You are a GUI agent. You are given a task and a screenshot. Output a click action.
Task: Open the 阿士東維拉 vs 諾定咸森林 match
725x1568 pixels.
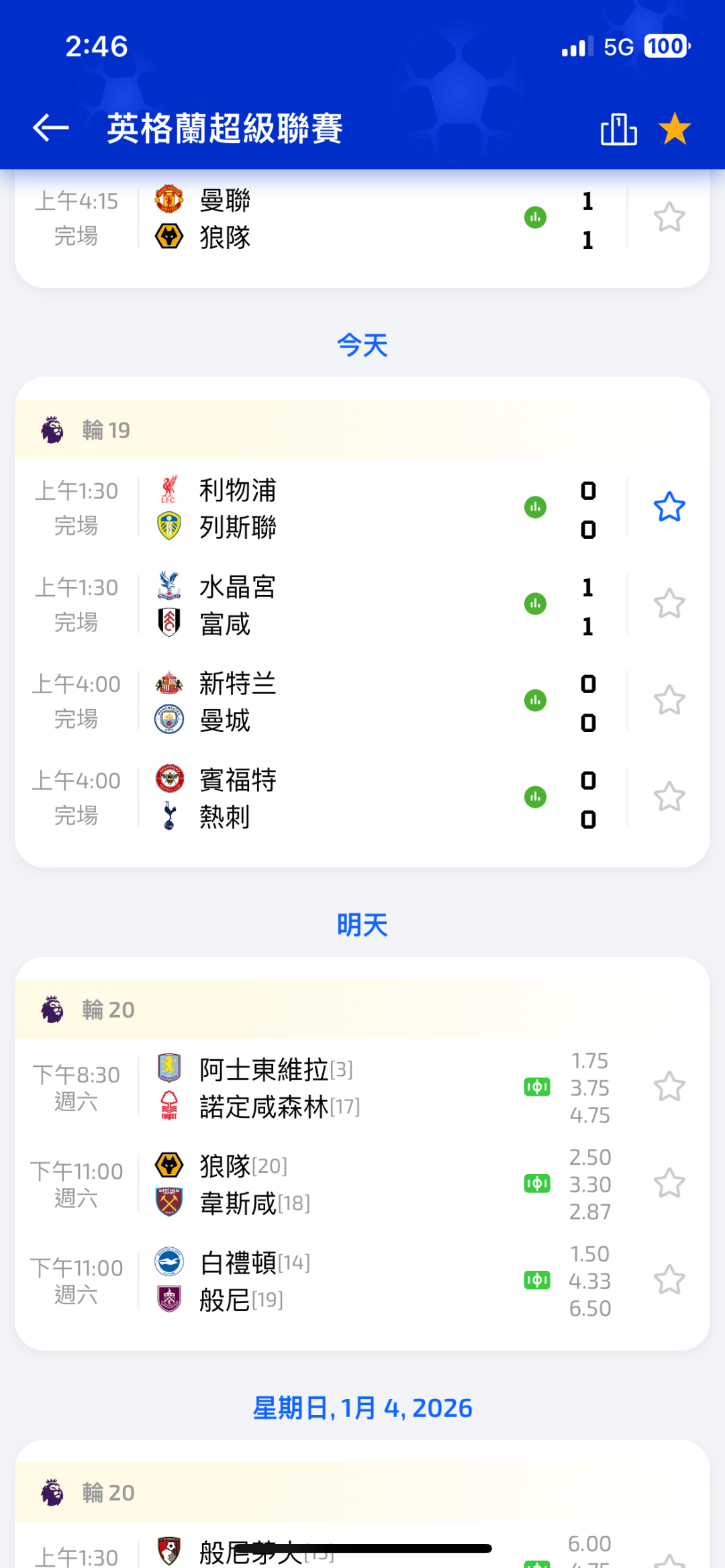pos(302,1088)
